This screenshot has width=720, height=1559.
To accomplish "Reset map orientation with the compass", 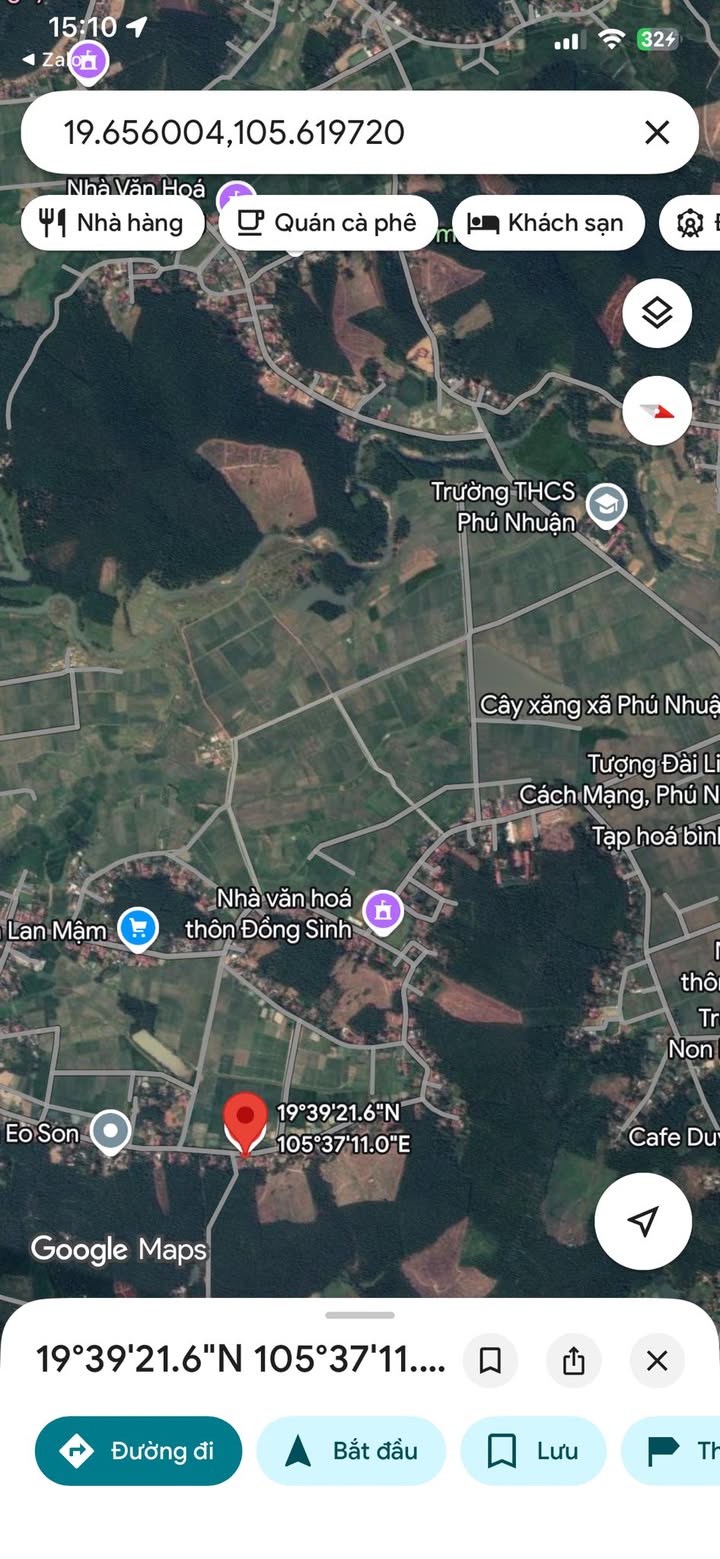I will [657, 410].
